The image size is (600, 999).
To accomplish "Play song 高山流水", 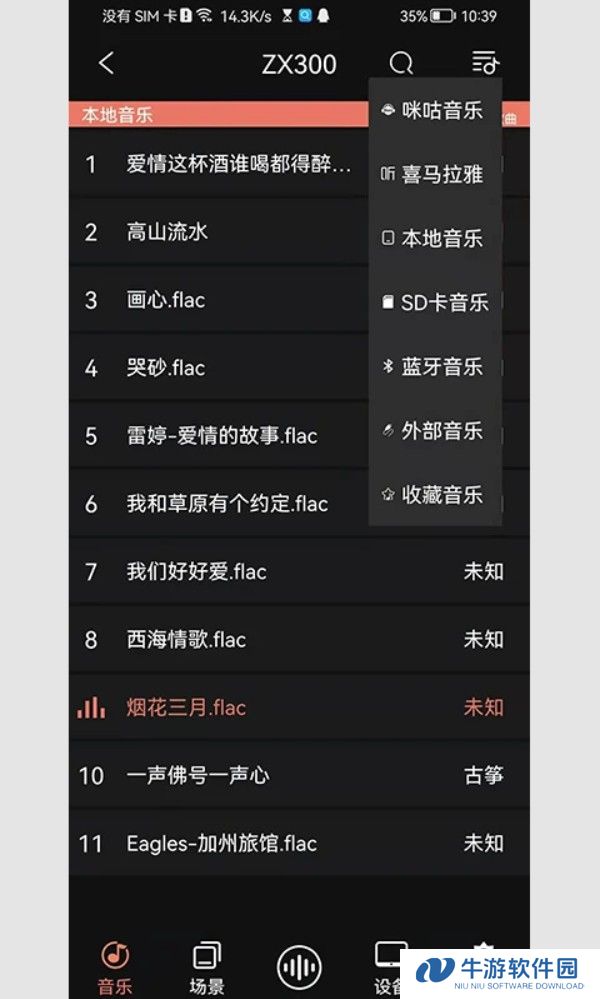I will 218,232.
